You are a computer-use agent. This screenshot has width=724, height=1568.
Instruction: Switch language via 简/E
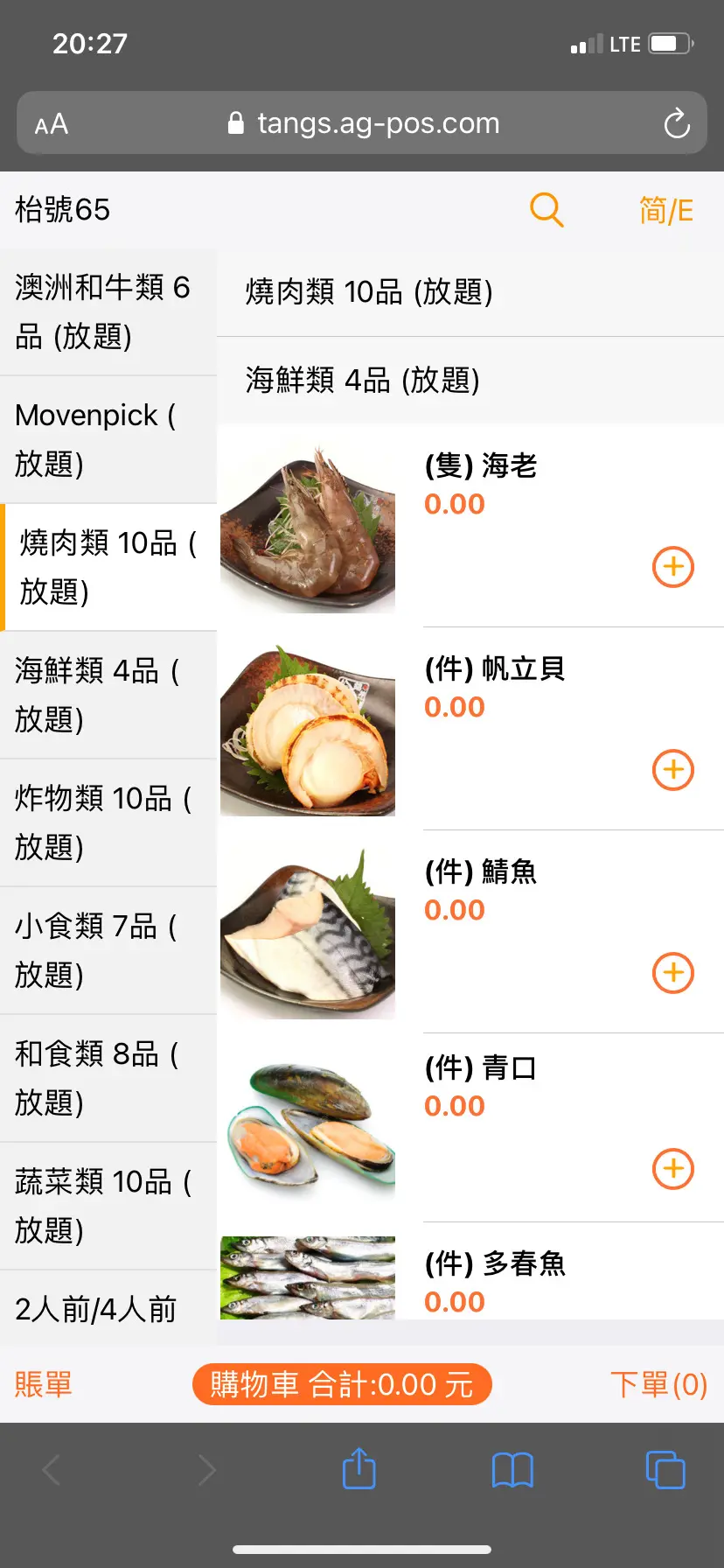click(665, 210)
